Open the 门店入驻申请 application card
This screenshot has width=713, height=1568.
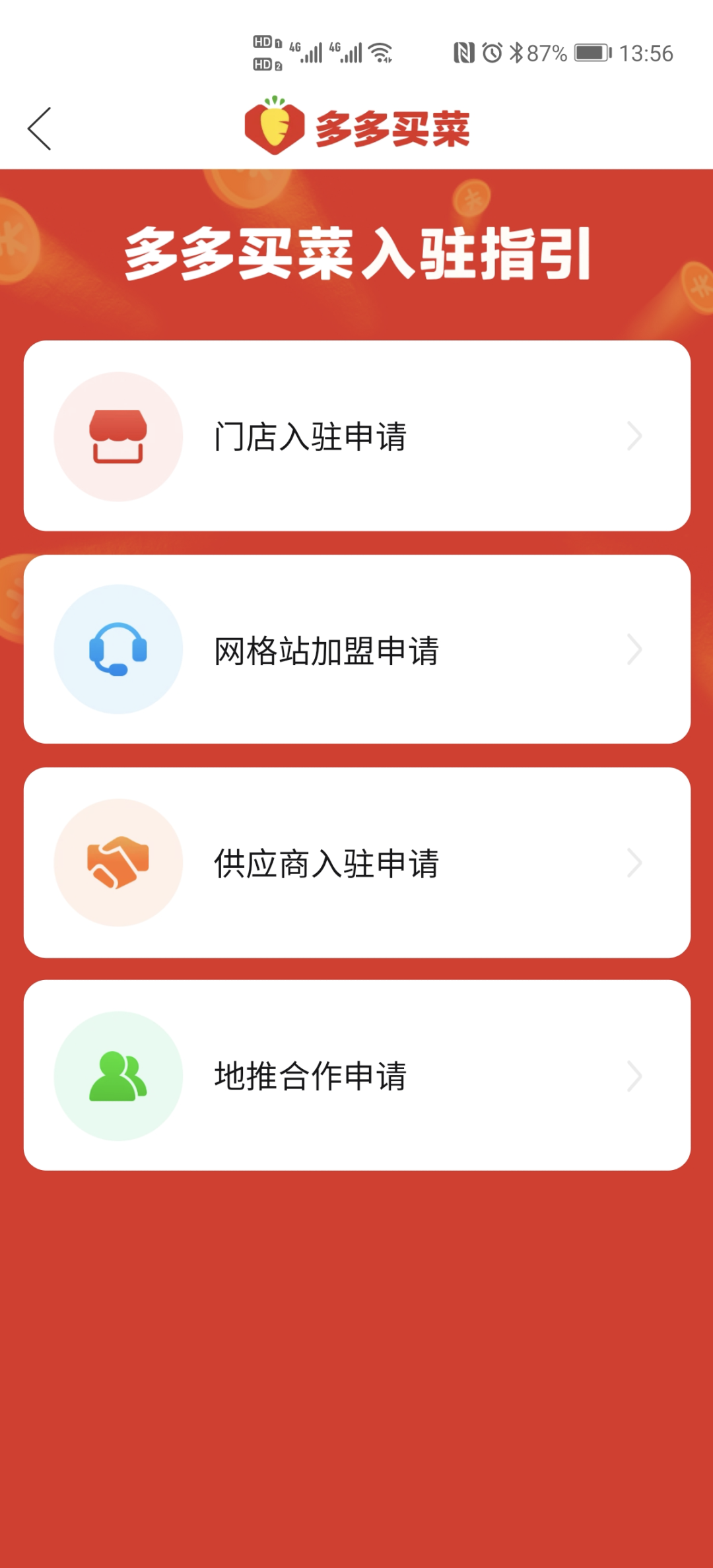356,436
